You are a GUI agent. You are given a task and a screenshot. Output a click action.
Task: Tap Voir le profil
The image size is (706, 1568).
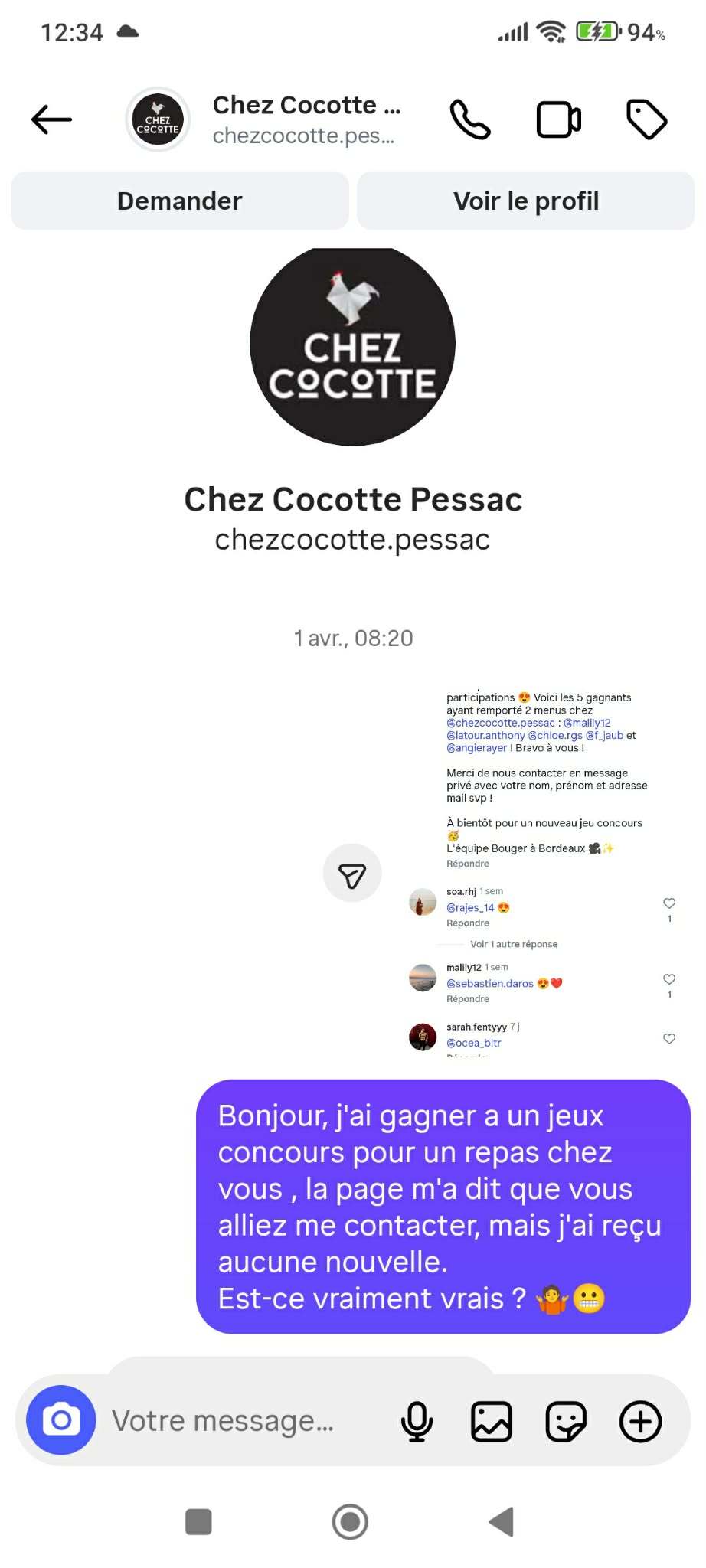tap(526, 201)
